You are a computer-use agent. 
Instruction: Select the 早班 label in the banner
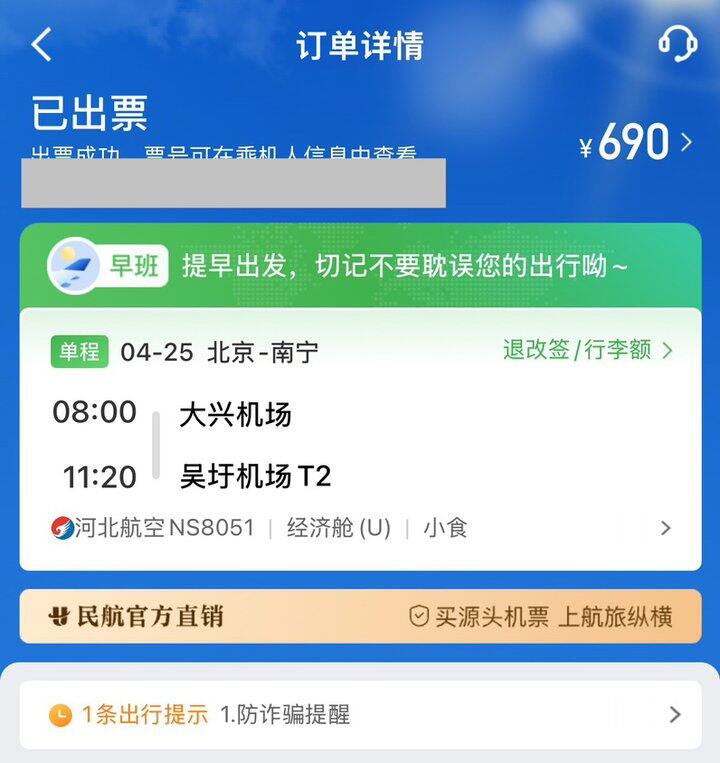coord(133,263)
